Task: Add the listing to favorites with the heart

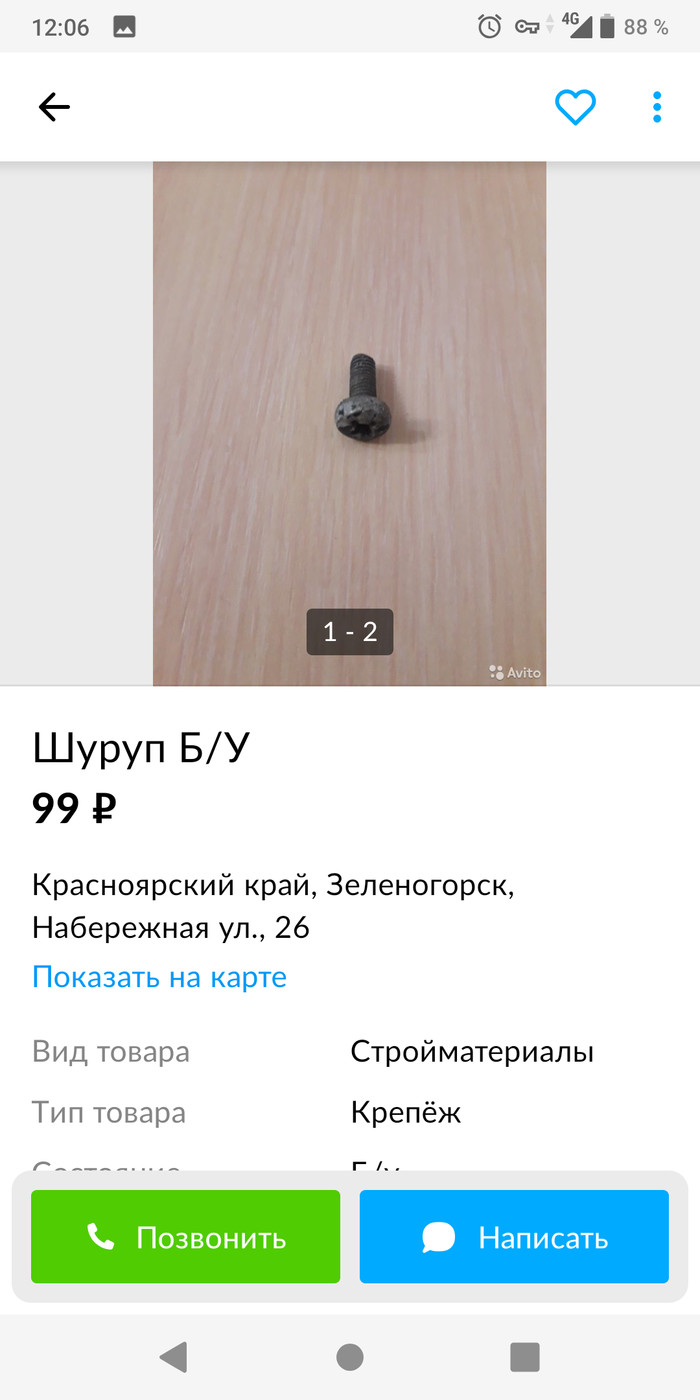Action: pyautogui.click(x=575, y=107)
